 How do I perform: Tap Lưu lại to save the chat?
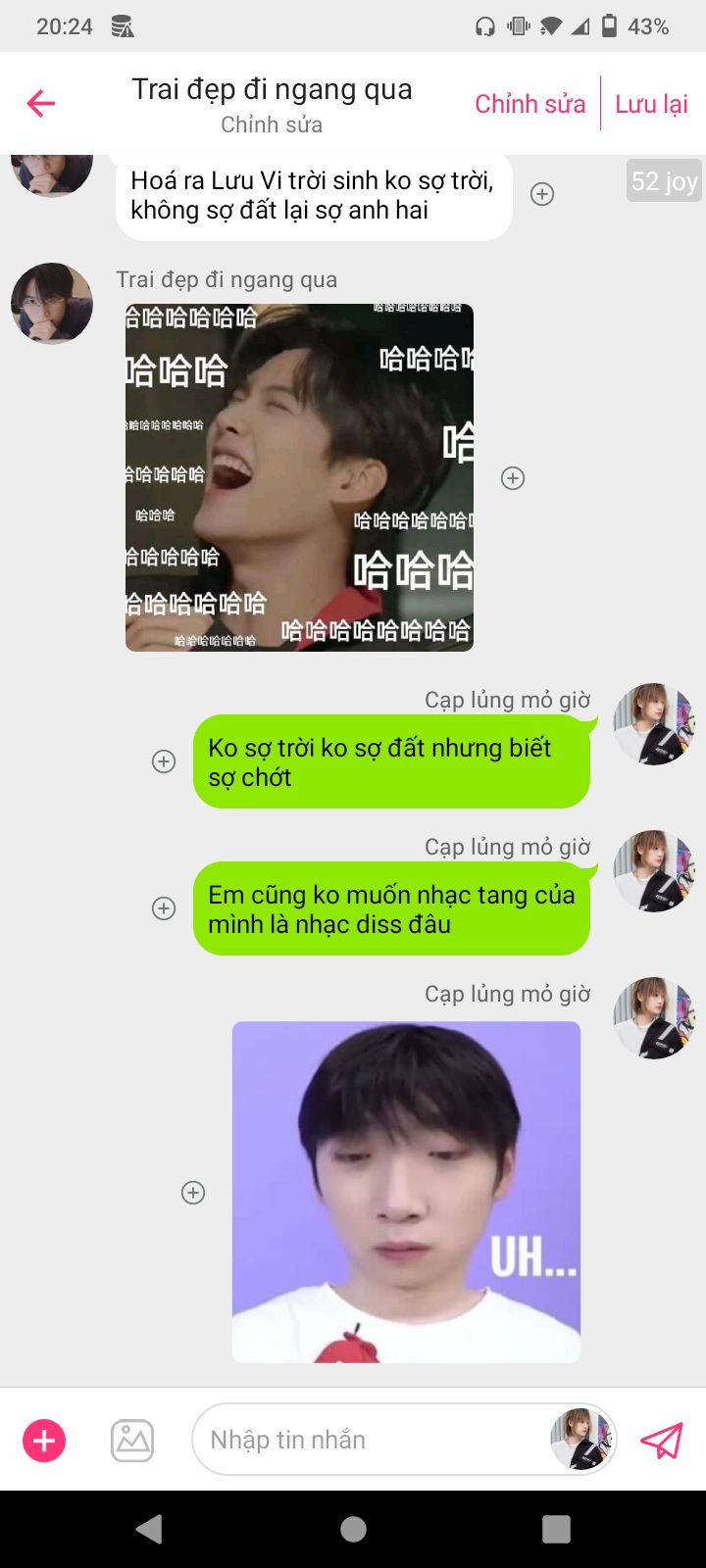coord(651,104)
